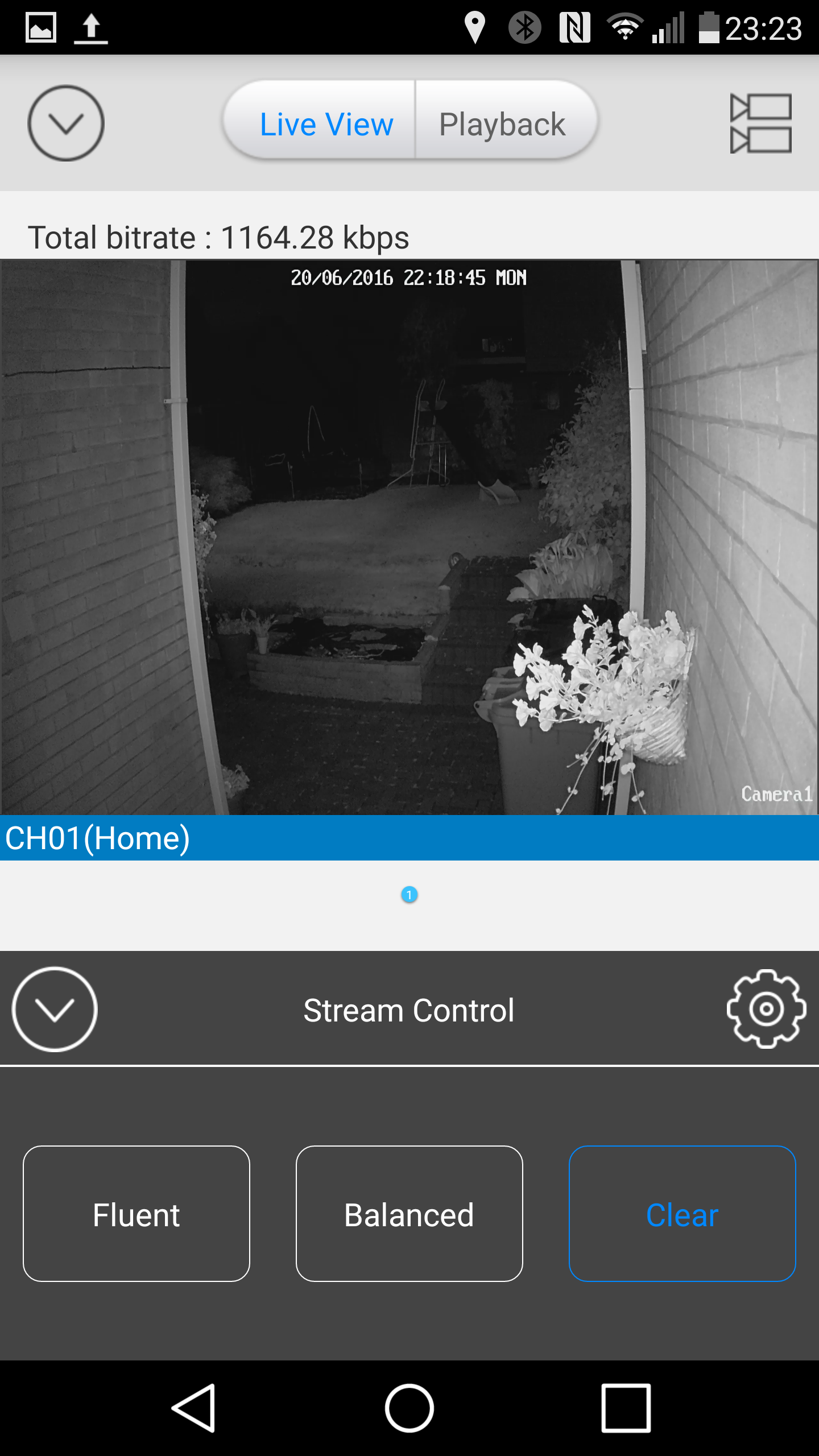Select Clear stream quality
The width and height of the screenshot is (819, 1456).
(x=682, y=1214)
